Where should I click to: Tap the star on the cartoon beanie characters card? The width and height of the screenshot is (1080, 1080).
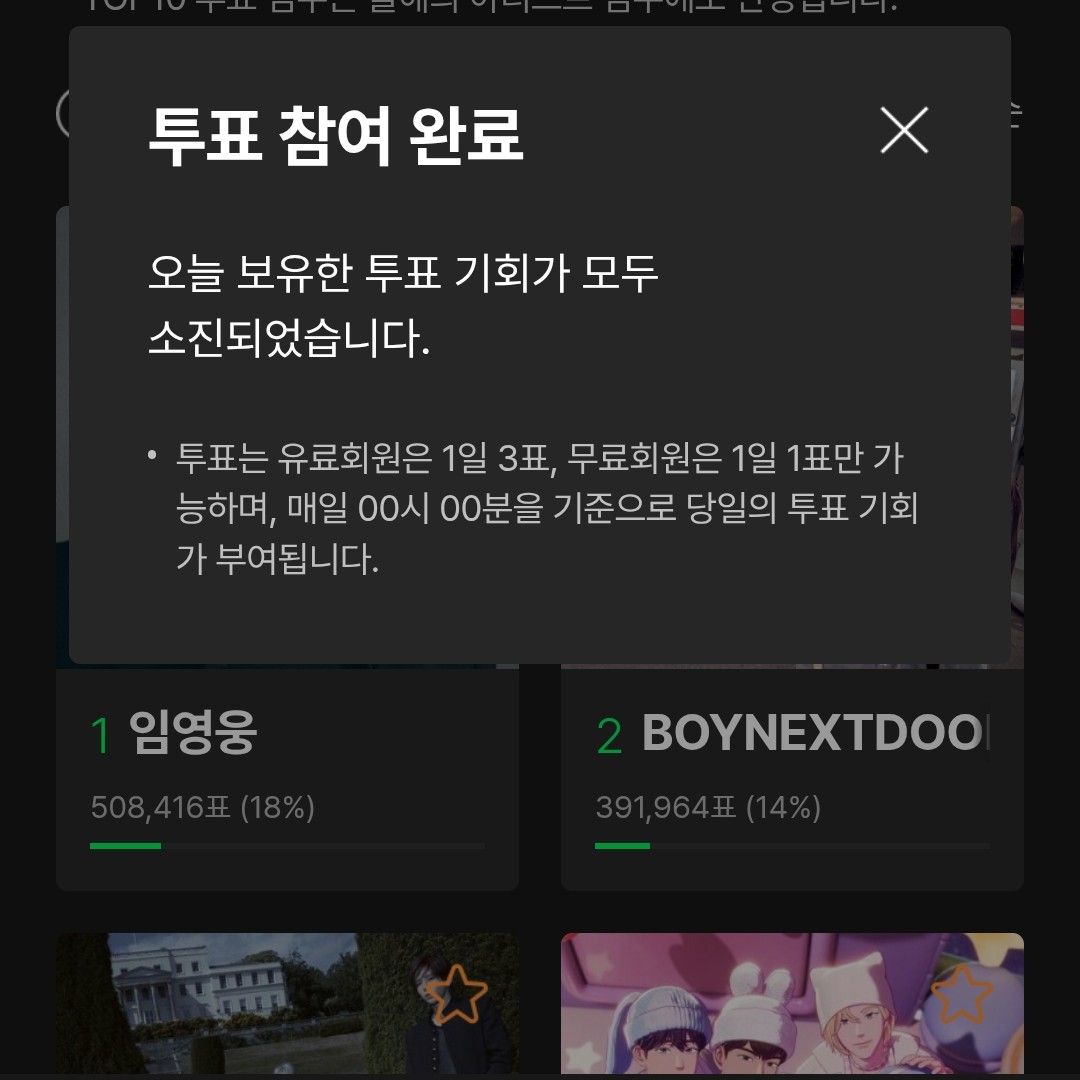coord(962,995)
